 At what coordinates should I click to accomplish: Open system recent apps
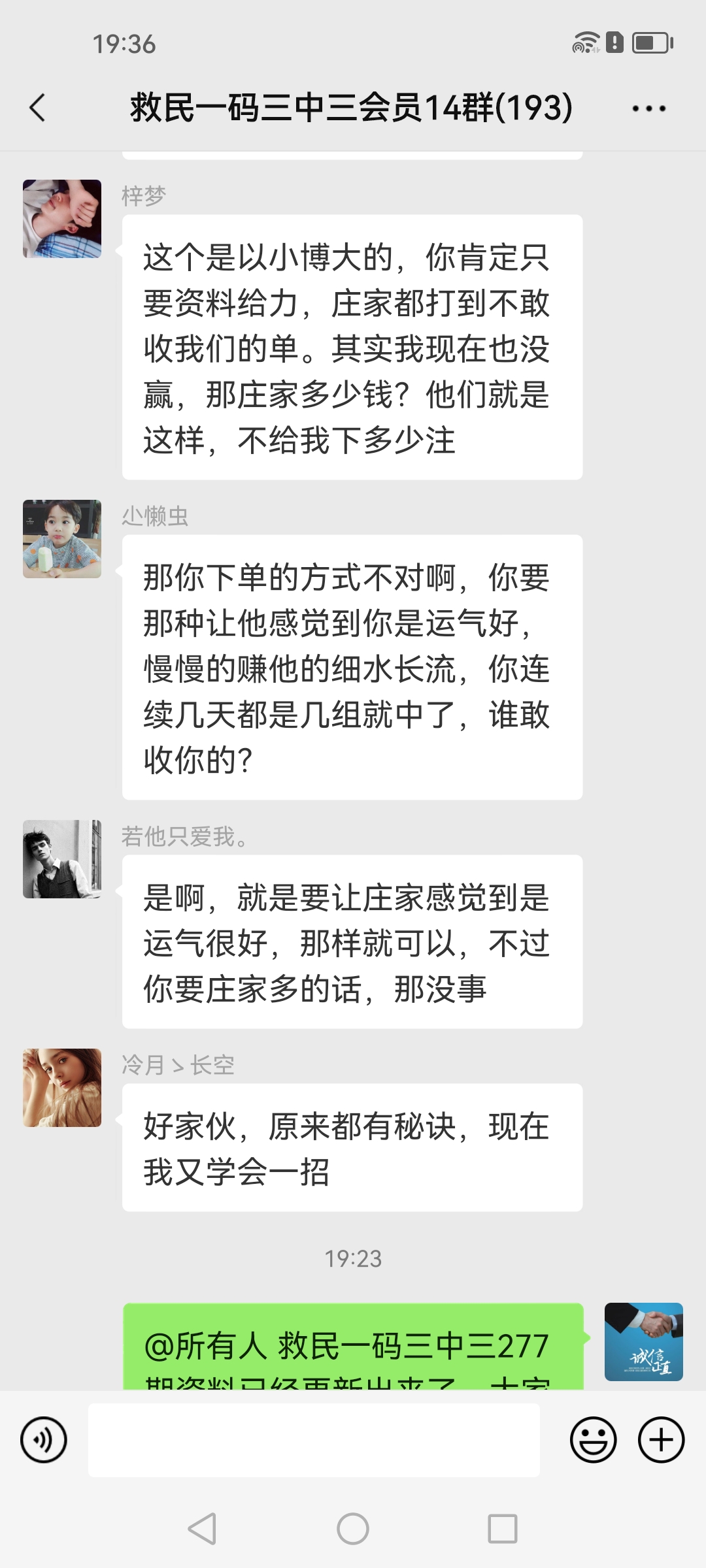click(x=502, y=1529)
